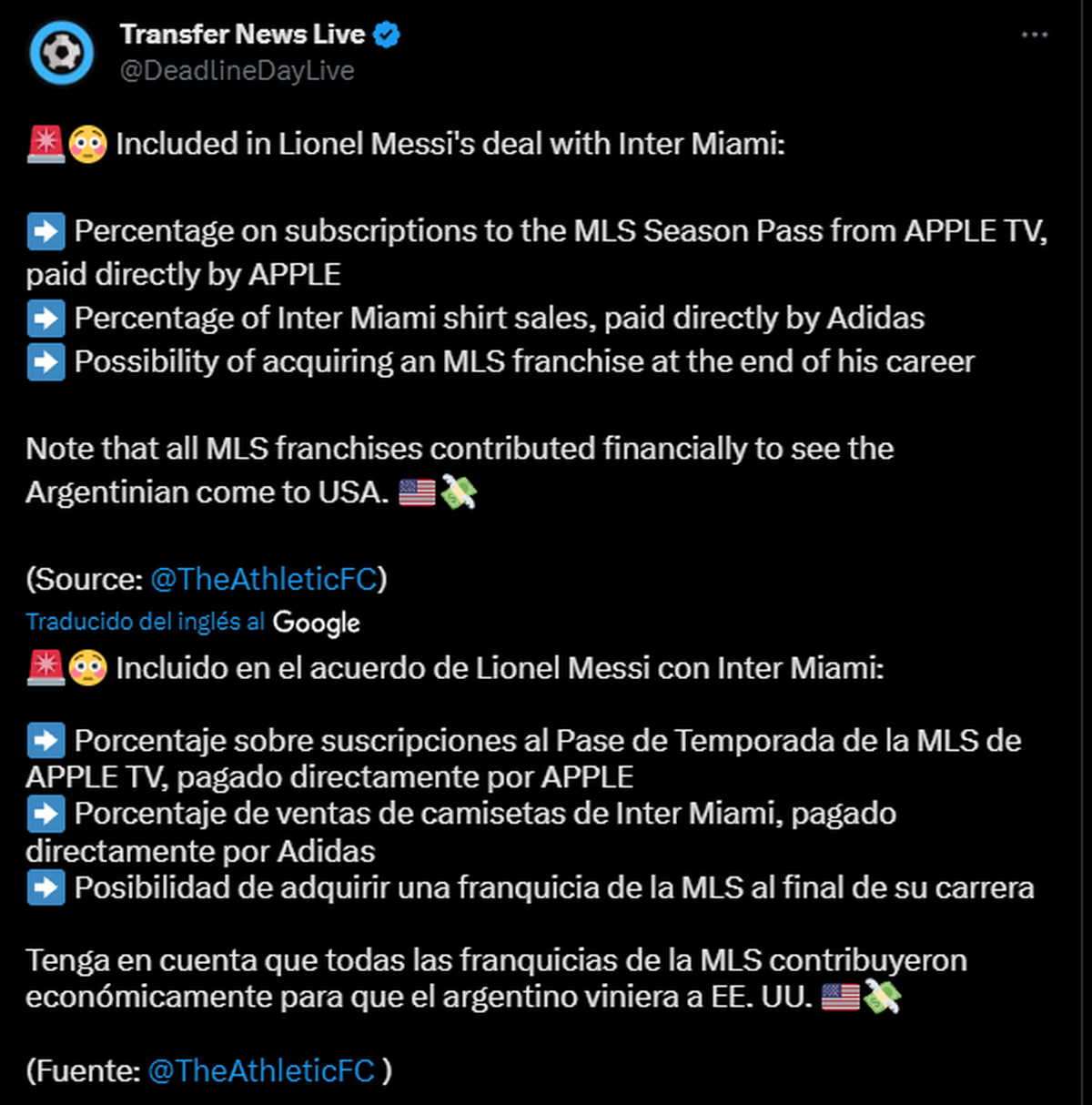
Task: Click the blue verified checkmark badge
Action: 384,34
